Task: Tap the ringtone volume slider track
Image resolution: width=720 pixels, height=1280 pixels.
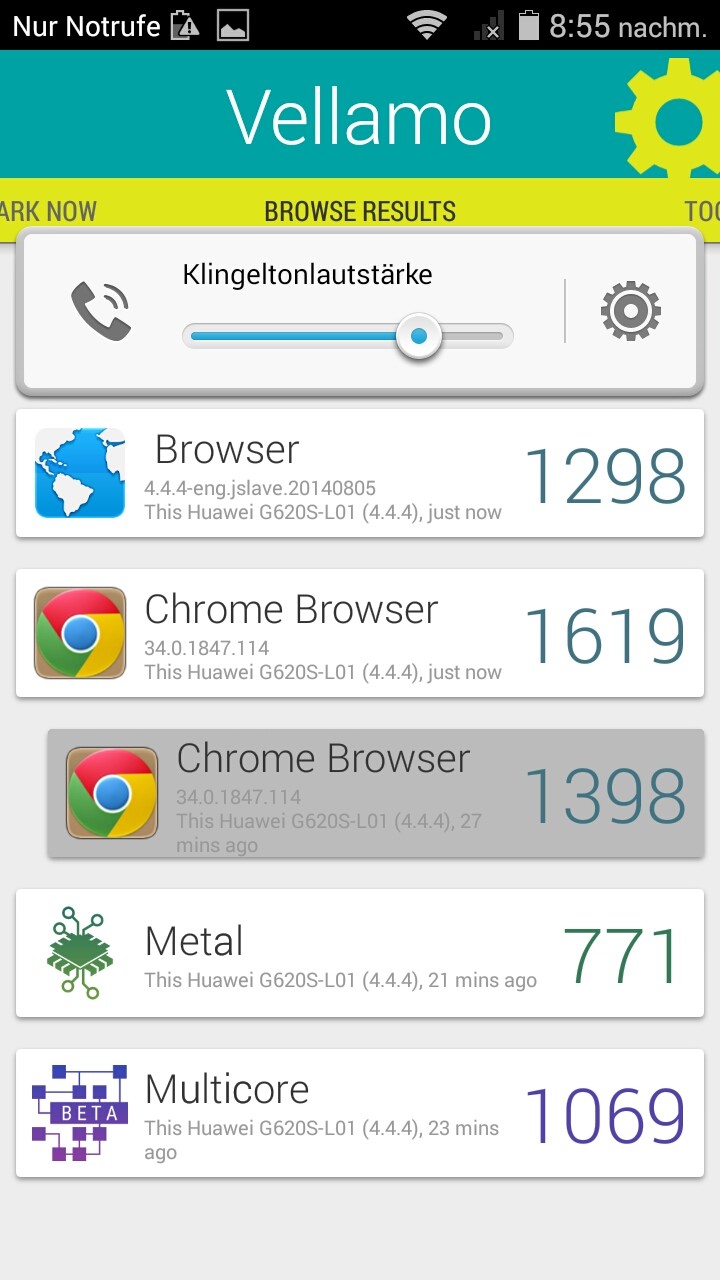Action: click(x=347, y=336)
